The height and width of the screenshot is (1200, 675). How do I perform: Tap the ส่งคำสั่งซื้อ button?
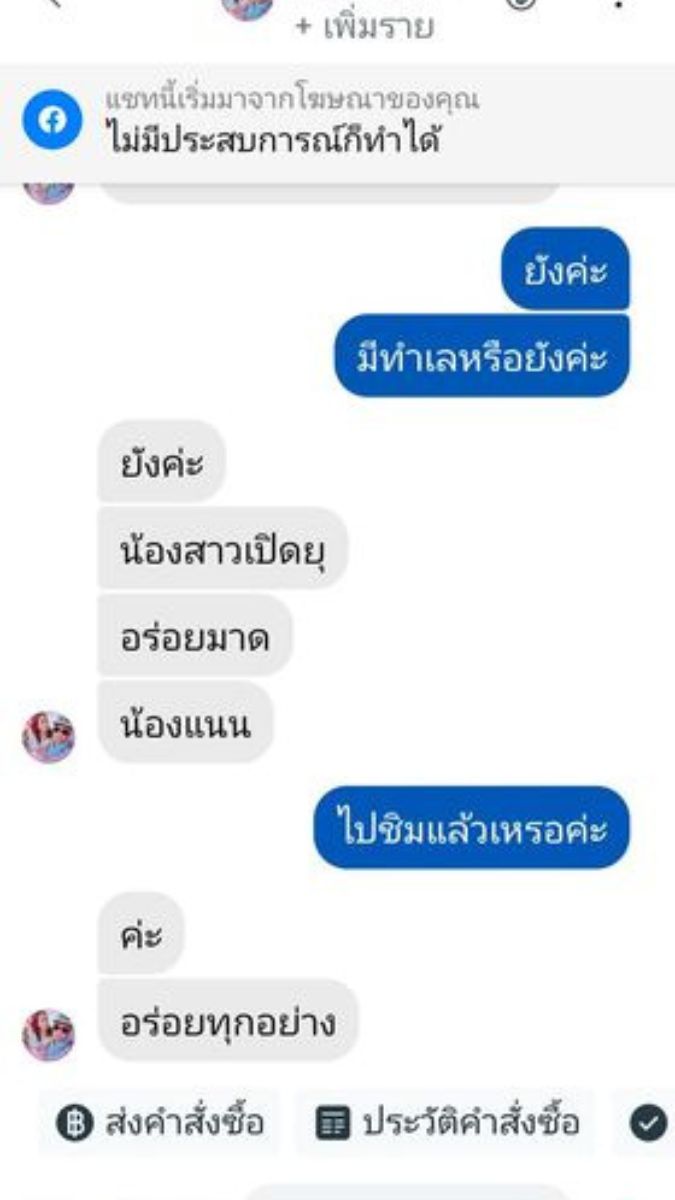coord(160,1123)
